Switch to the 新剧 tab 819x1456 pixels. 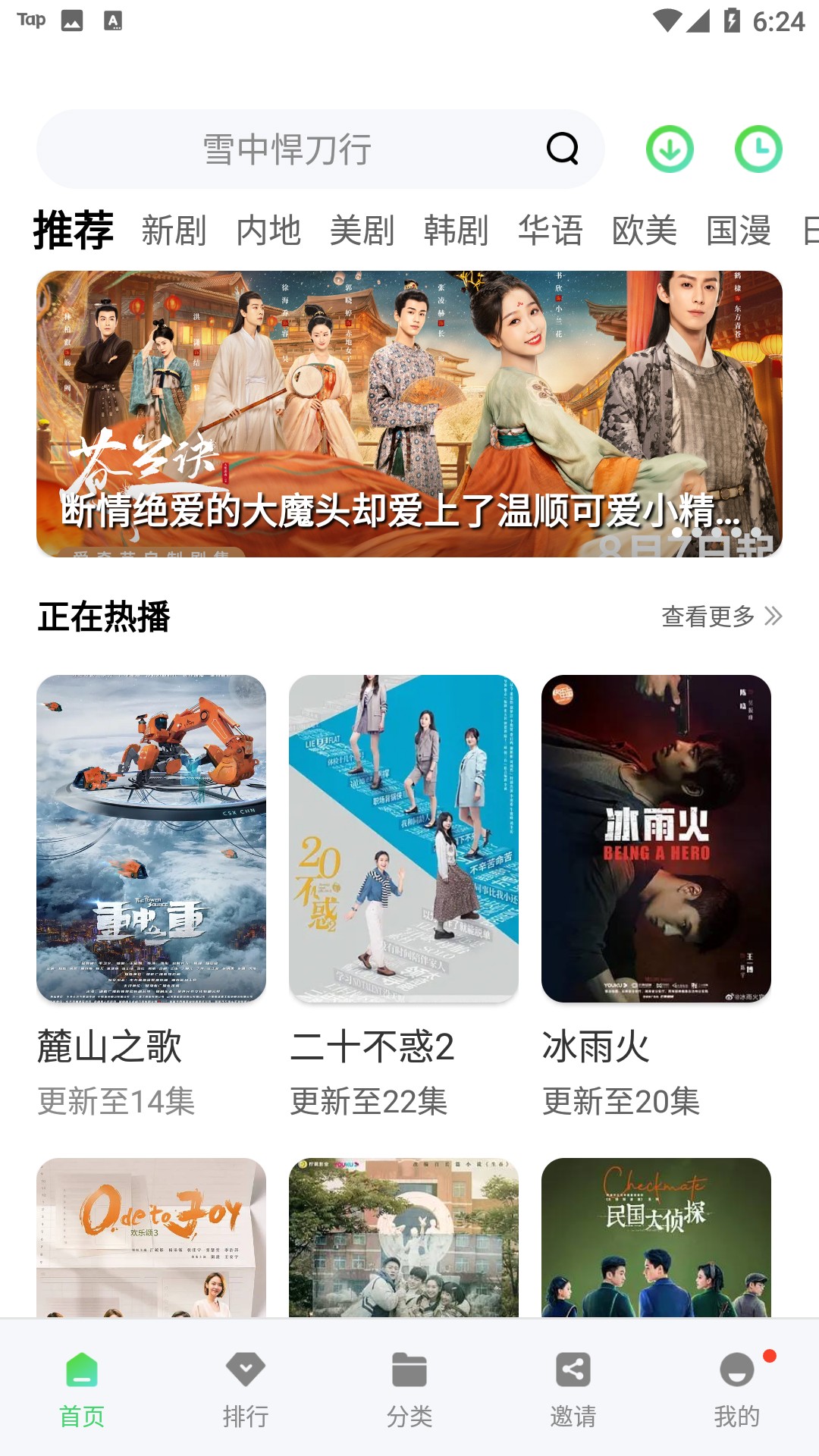point(174,231)
